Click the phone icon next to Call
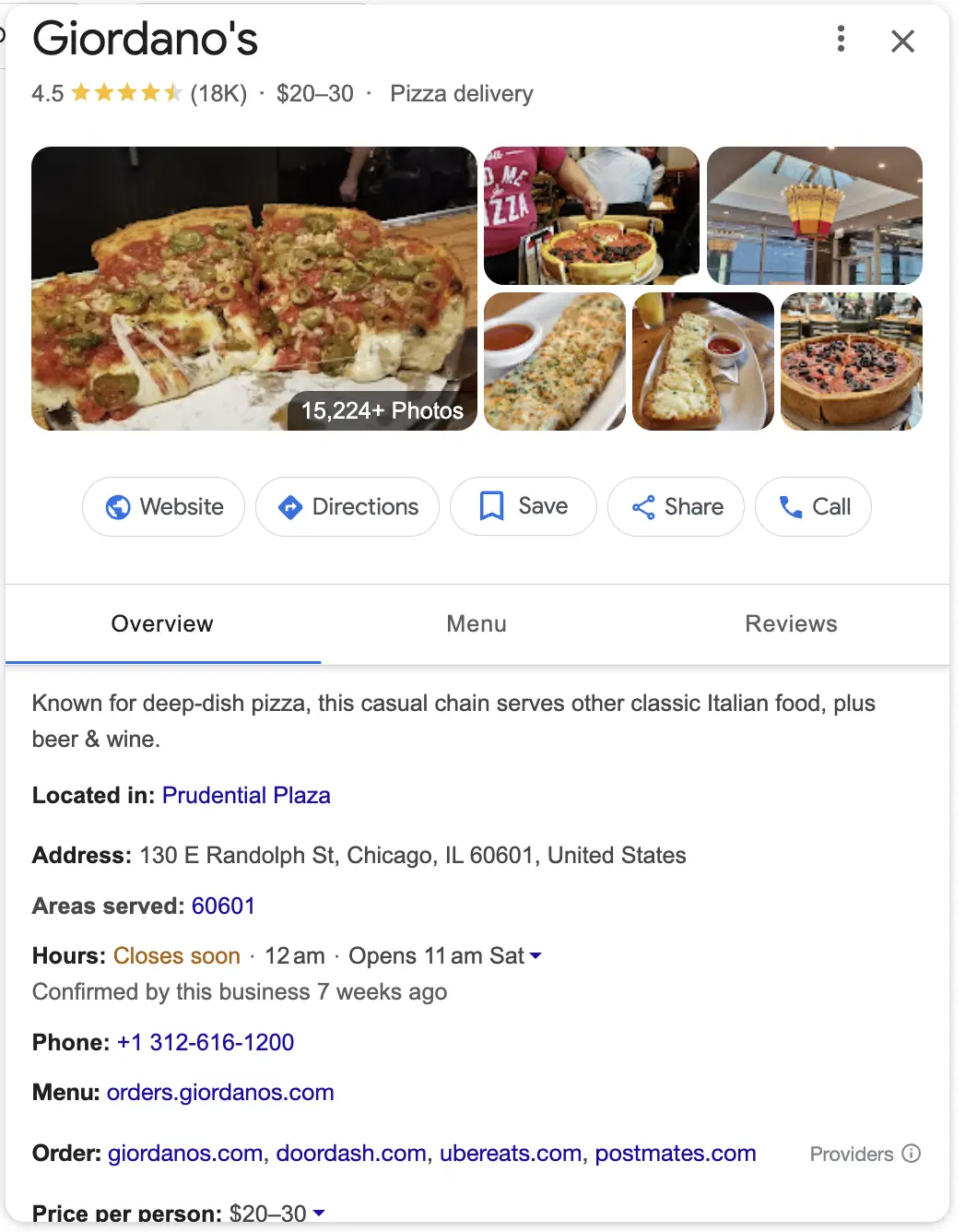 tap(790, 506)
